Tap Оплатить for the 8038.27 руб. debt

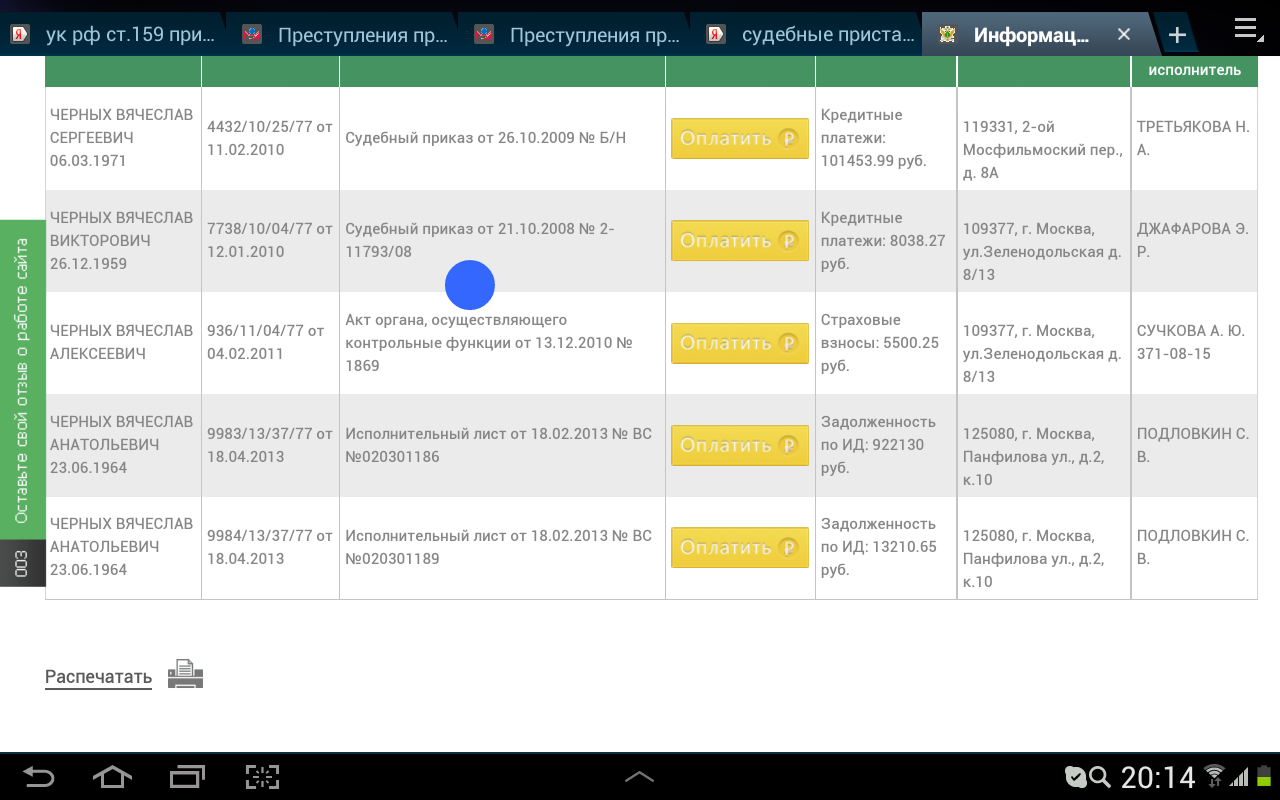[x=739, y=241]
